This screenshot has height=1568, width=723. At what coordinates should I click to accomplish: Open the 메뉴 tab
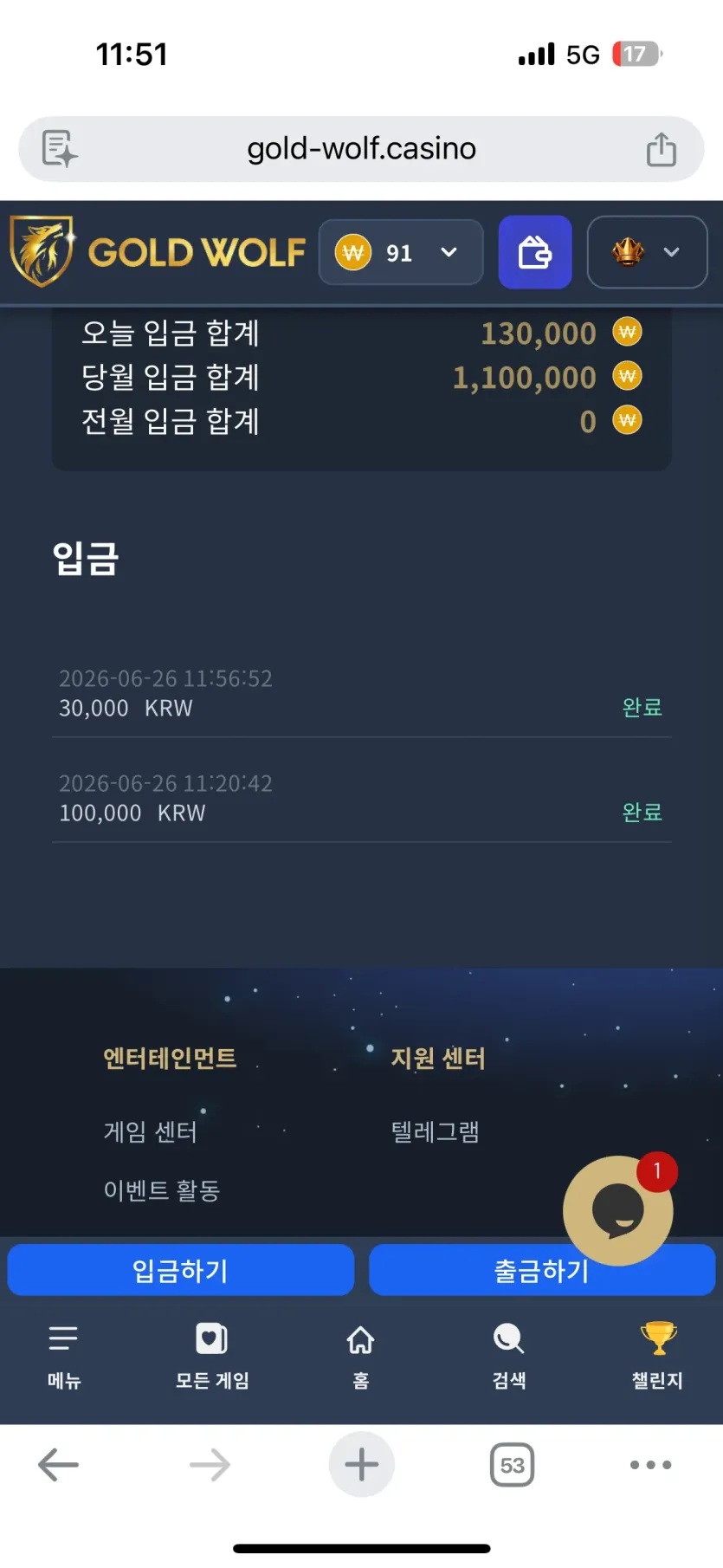(x=64, y=1357)
